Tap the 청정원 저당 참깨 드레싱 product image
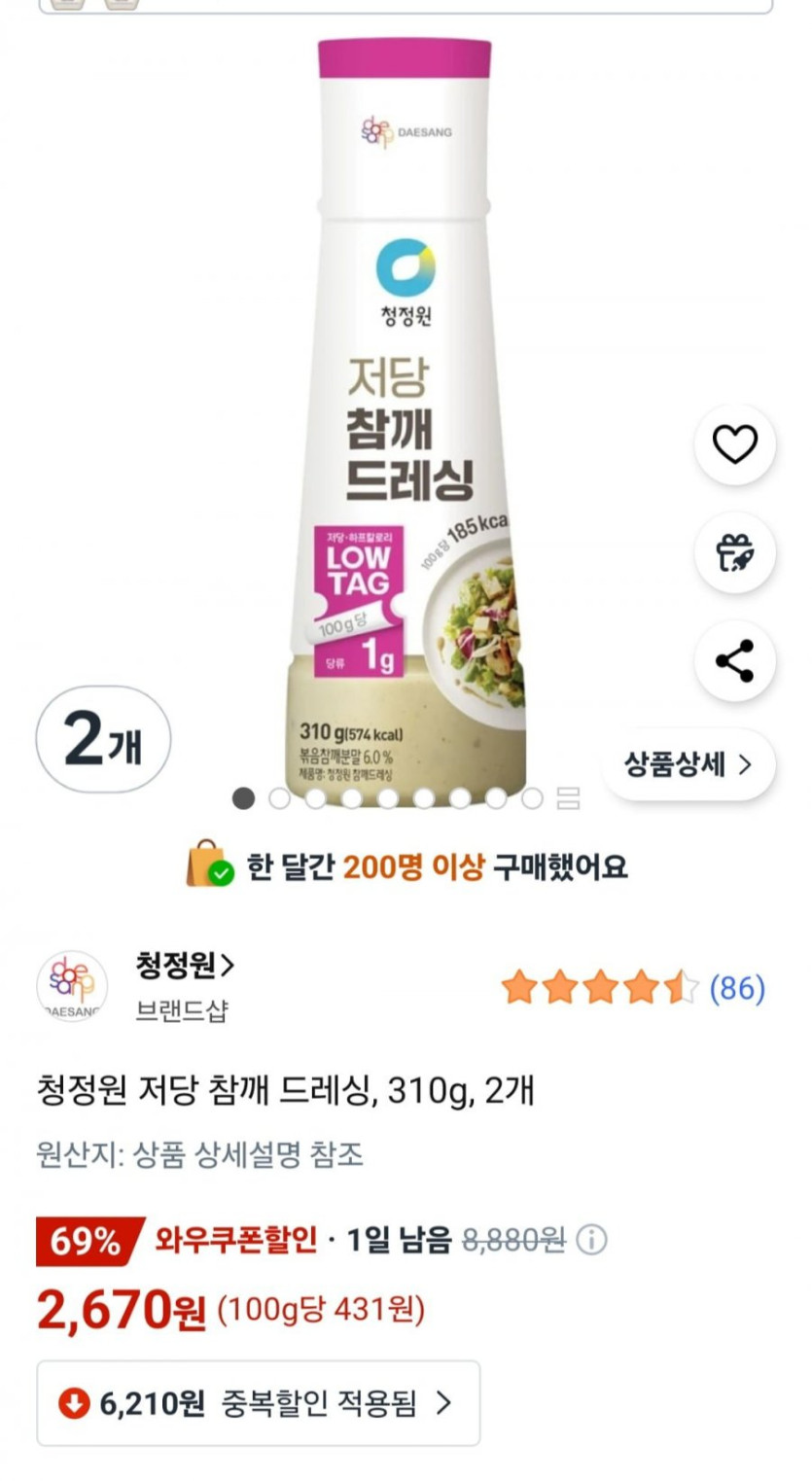812x1481 pixels. (x=406, y=420)
